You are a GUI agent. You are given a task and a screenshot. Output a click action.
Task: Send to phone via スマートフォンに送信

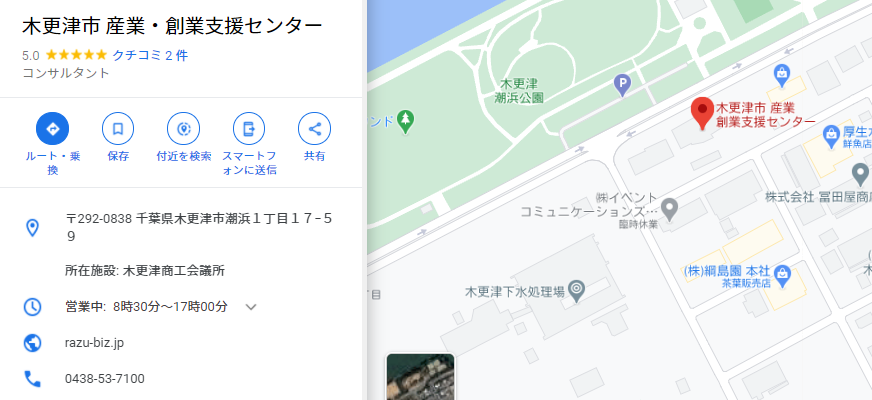click(249, 129)
